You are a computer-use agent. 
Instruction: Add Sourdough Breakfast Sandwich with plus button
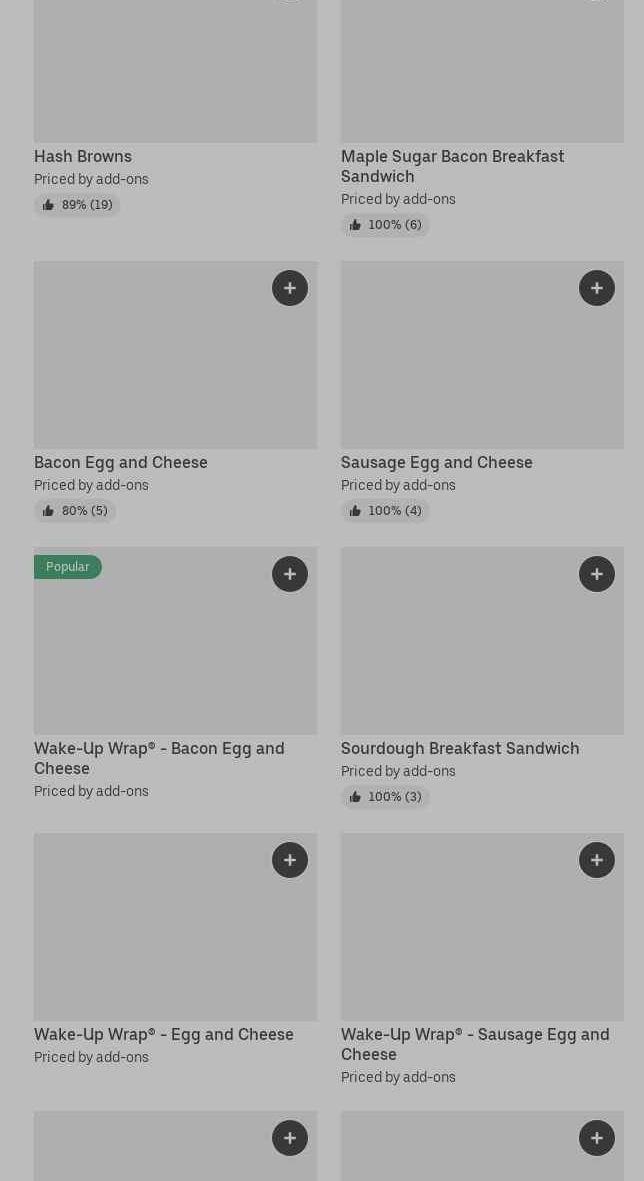(597, 574)
